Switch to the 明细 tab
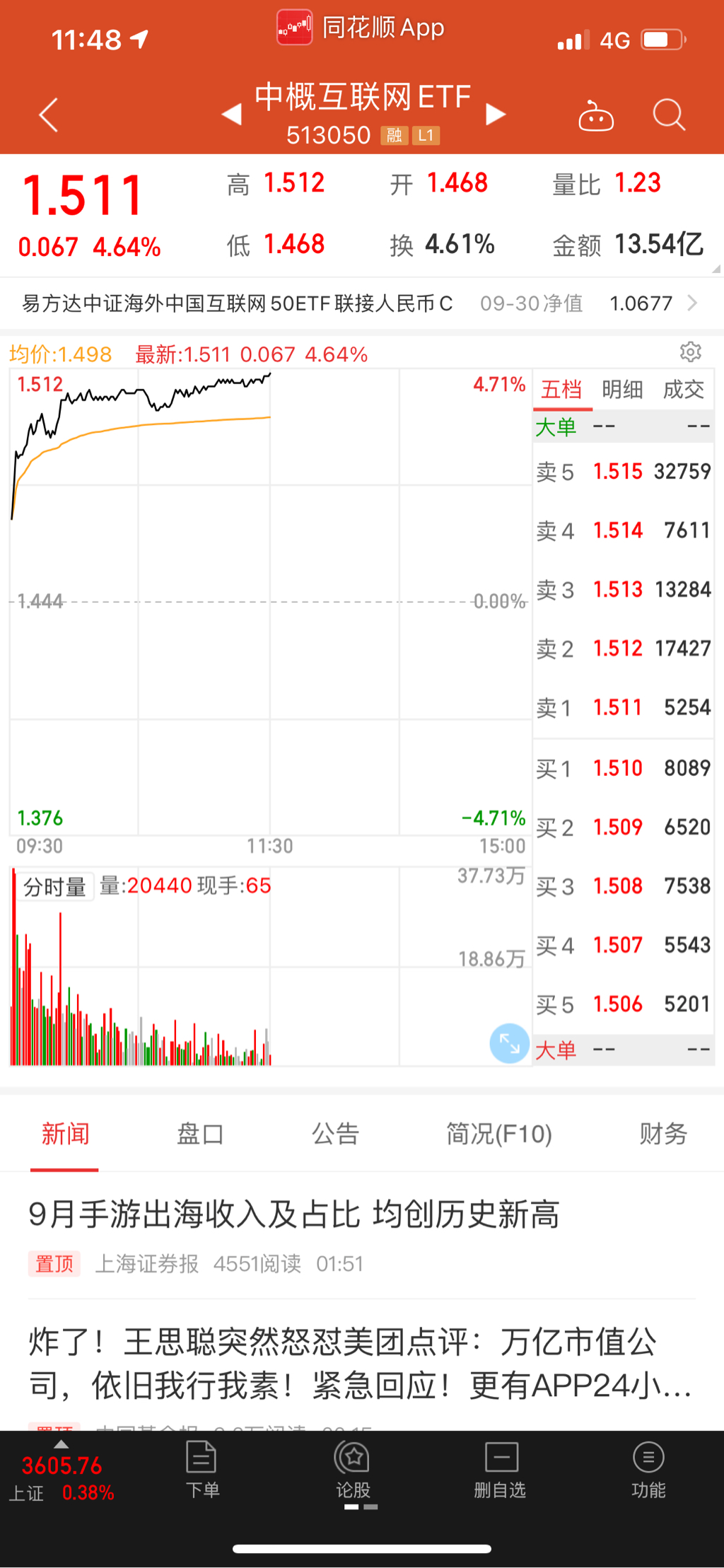 coord(622,390)
